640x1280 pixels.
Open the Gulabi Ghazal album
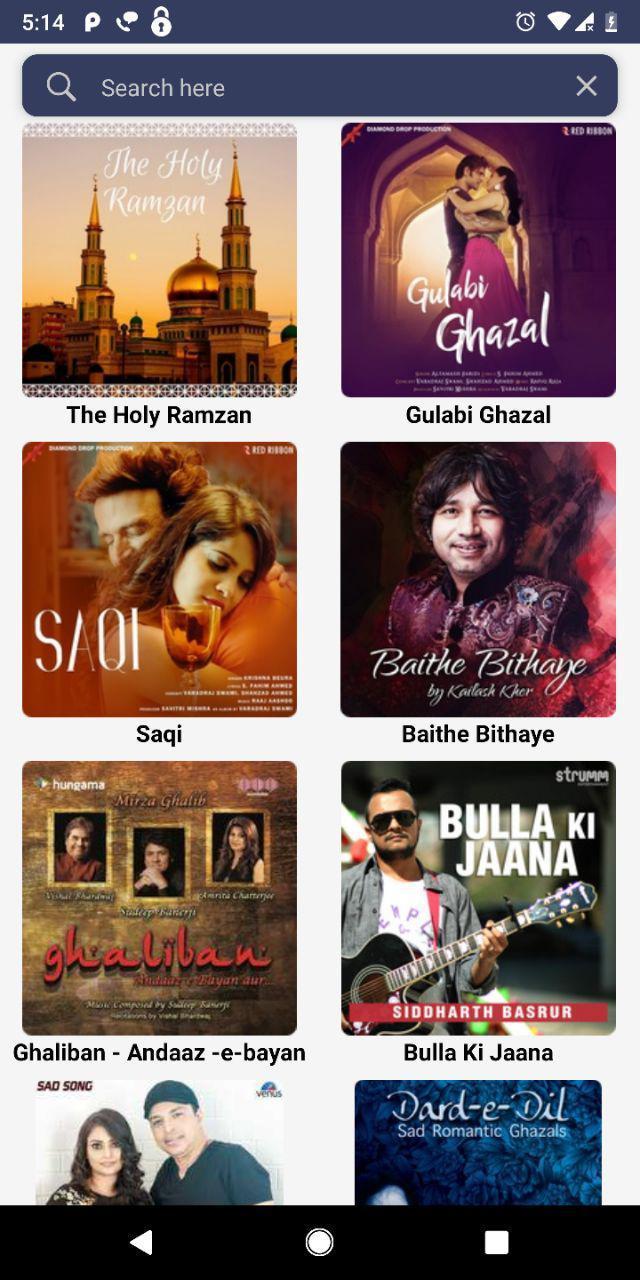click(478, 261)
